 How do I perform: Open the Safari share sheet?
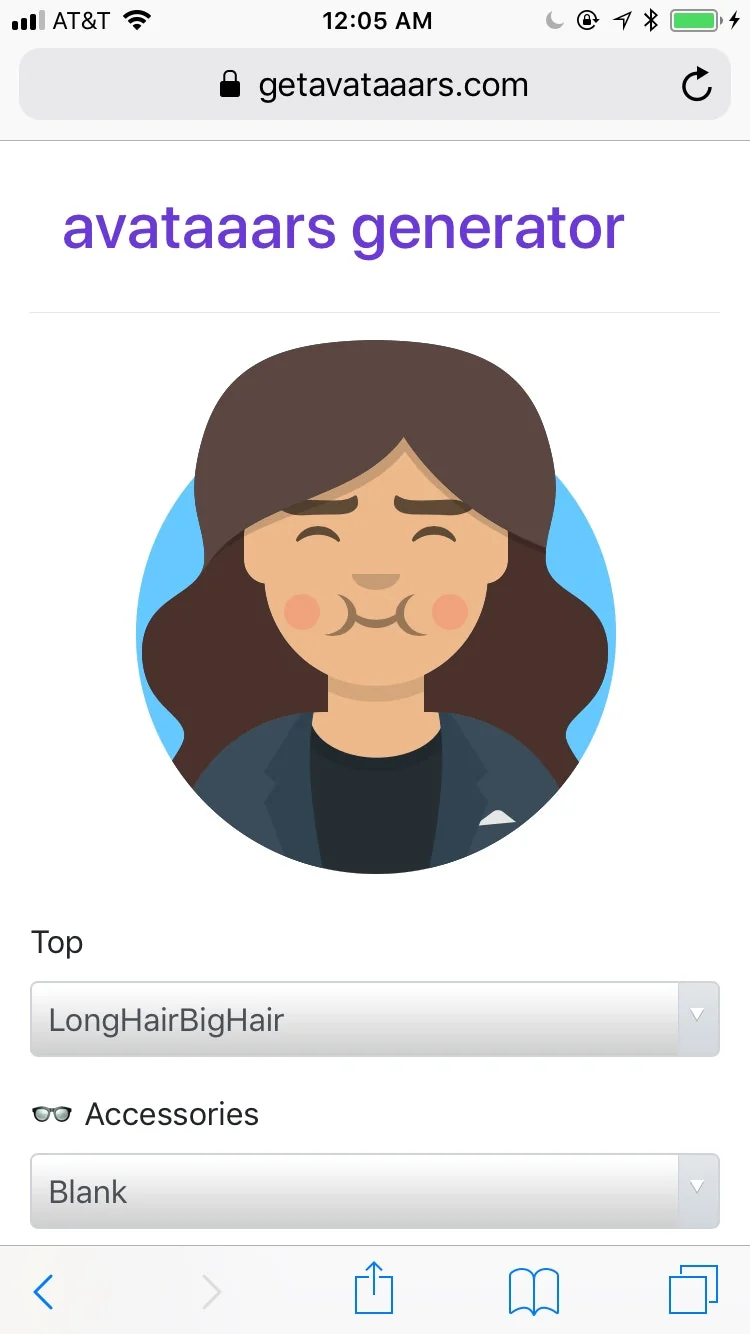pos(374,1289)
